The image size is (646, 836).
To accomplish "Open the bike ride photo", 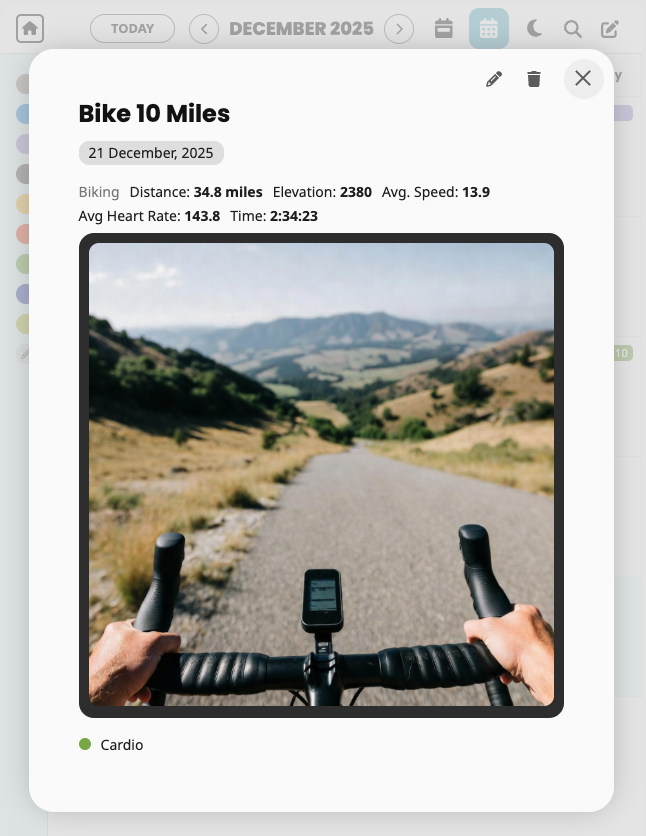I will point(321,475).
